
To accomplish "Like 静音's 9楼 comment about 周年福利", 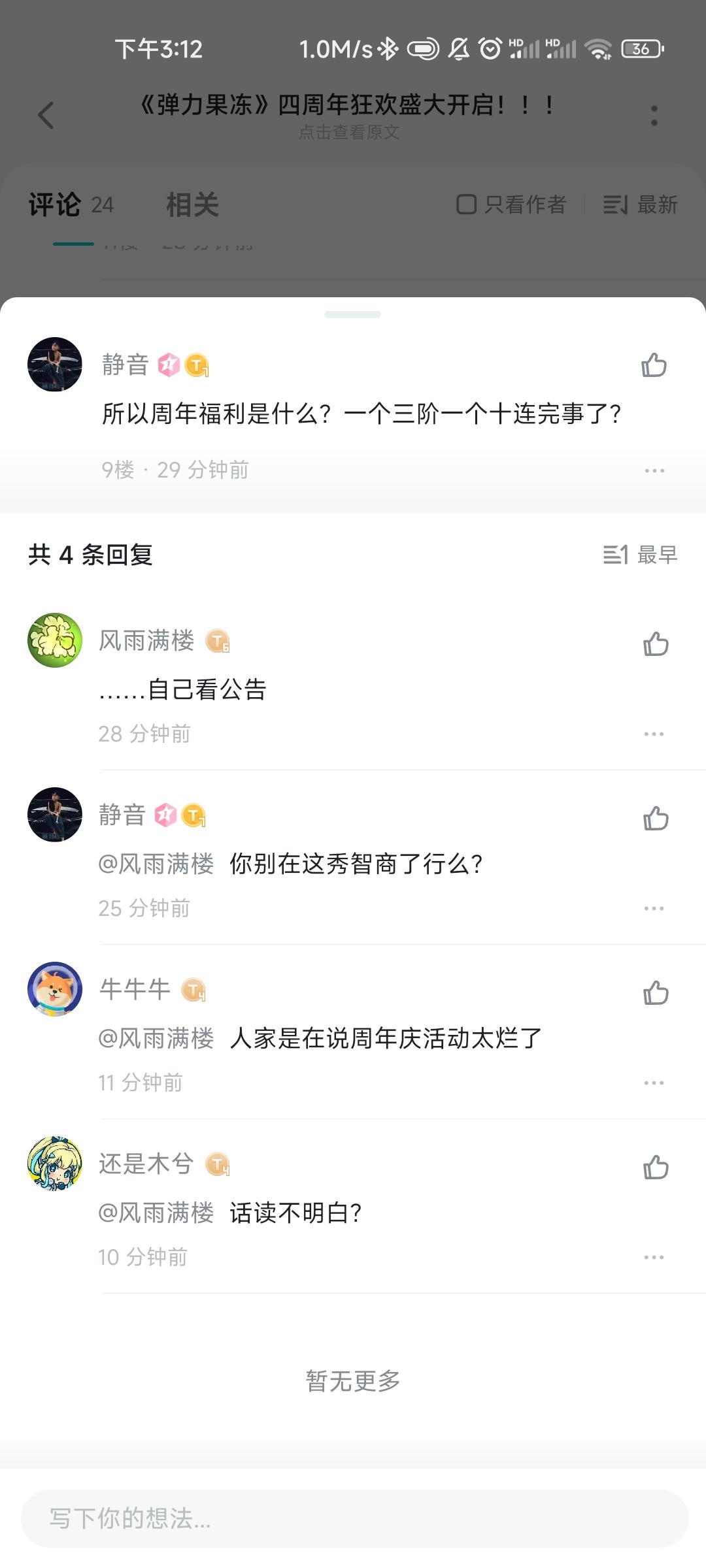I will click(x=654, y=365).
